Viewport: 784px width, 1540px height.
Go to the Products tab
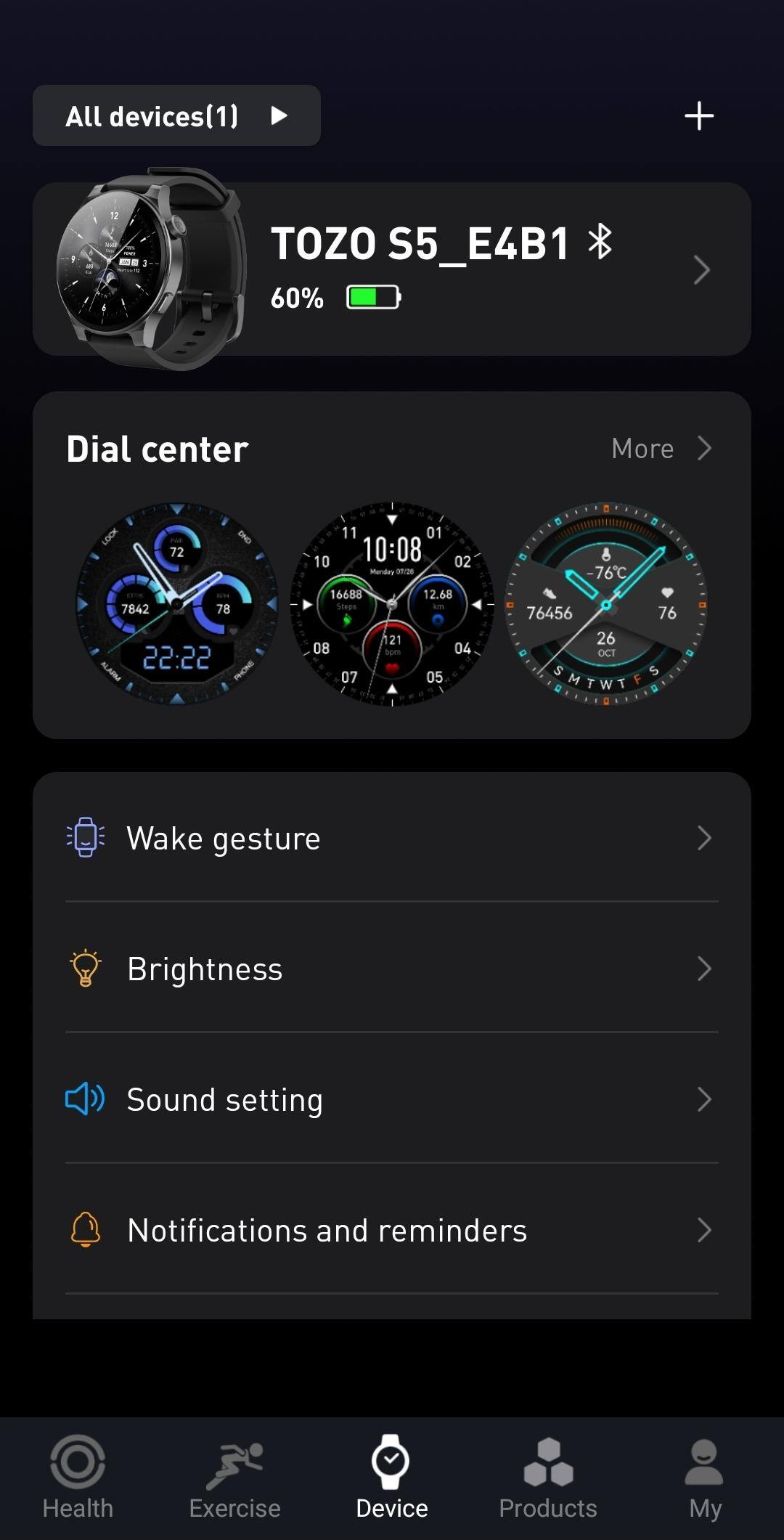click(x=548, y=1478)
